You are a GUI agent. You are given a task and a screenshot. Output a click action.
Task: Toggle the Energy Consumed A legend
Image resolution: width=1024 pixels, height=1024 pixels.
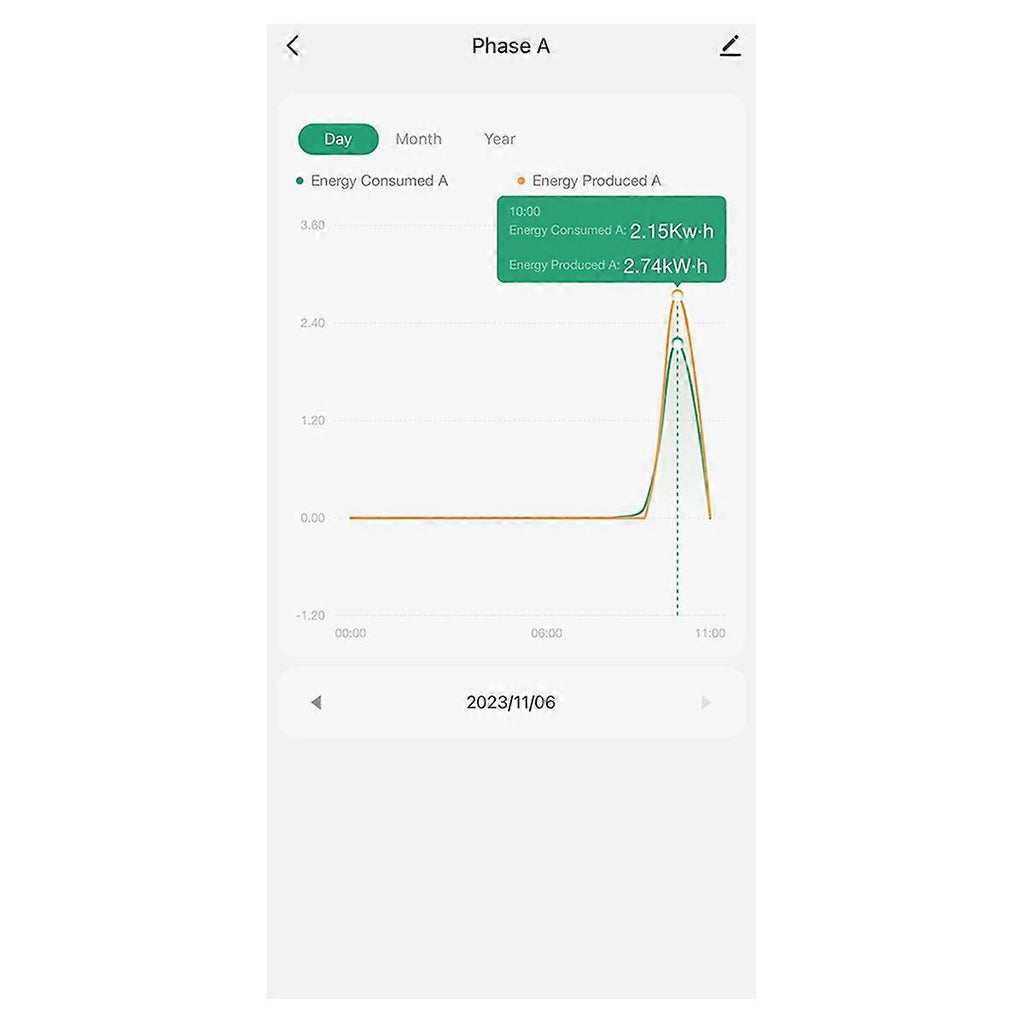point(372,181)
